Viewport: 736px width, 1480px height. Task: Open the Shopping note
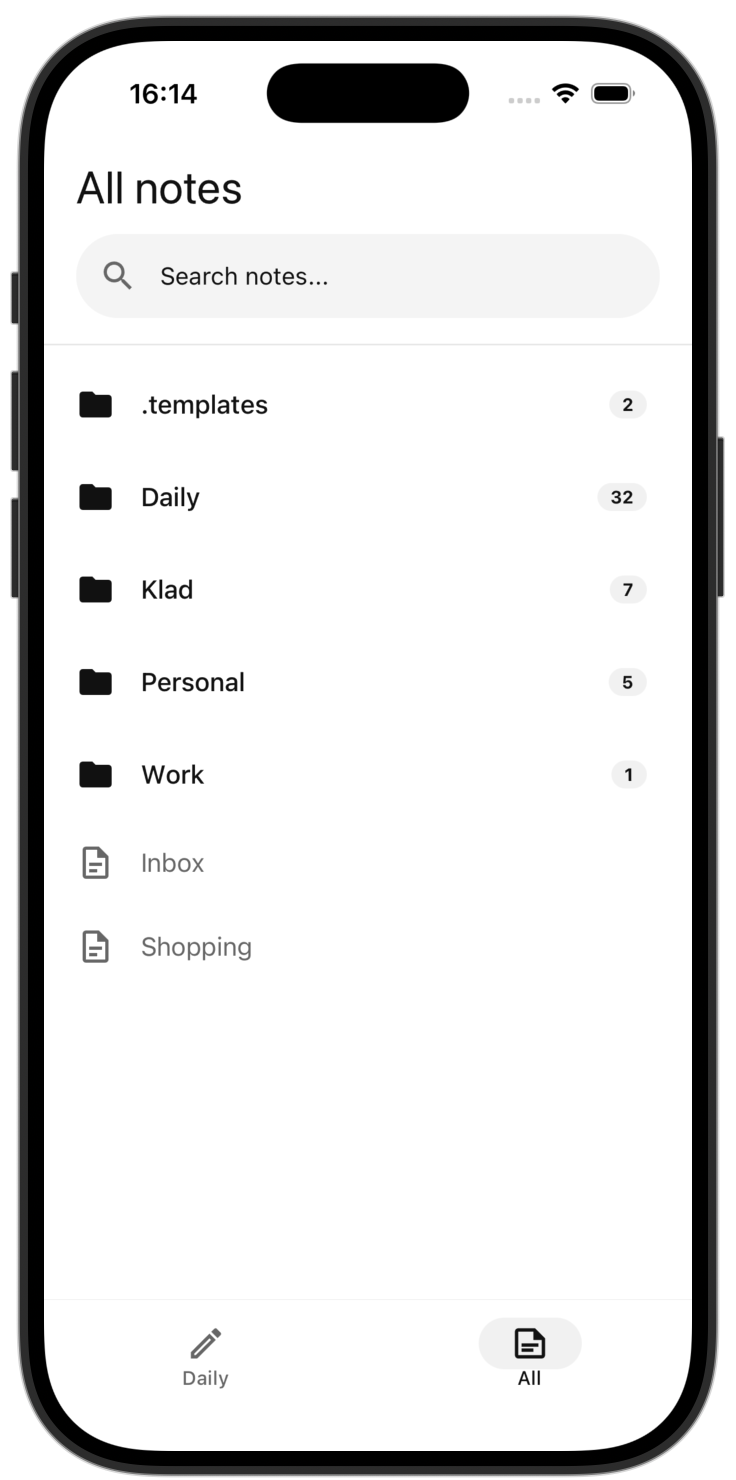(196, 947)
